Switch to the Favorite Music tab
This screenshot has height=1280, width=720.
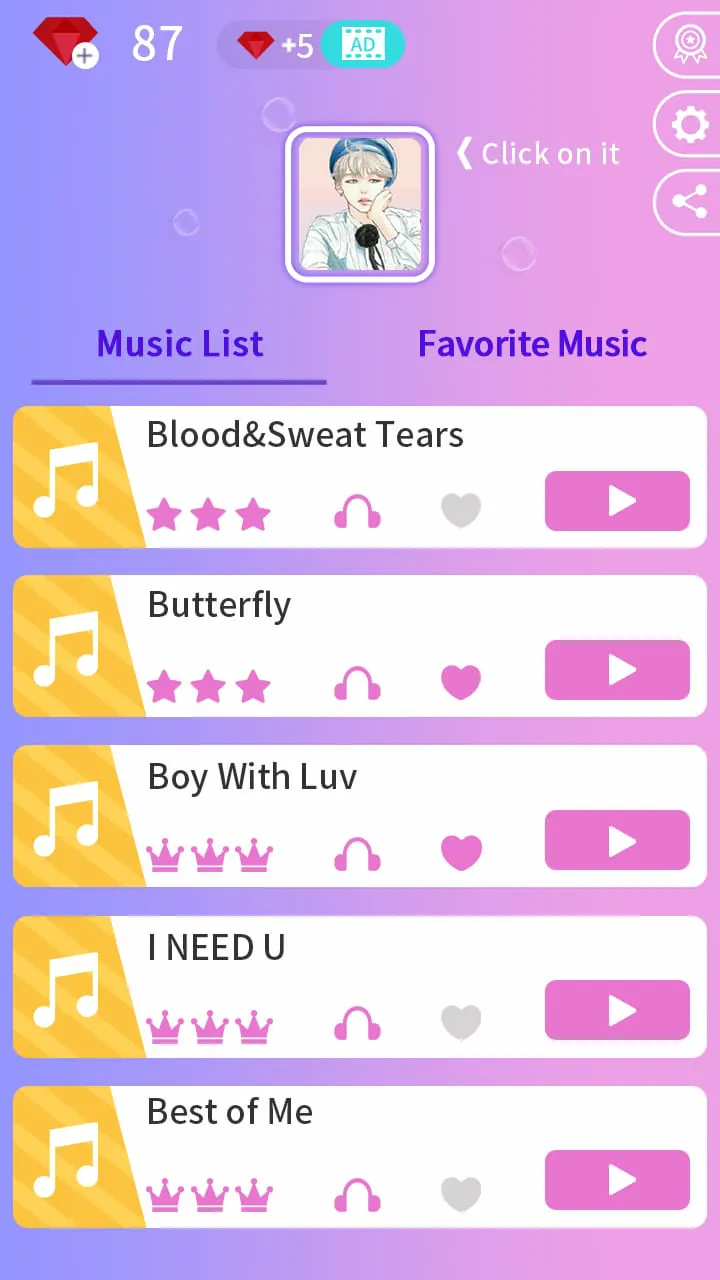point(533,344)
